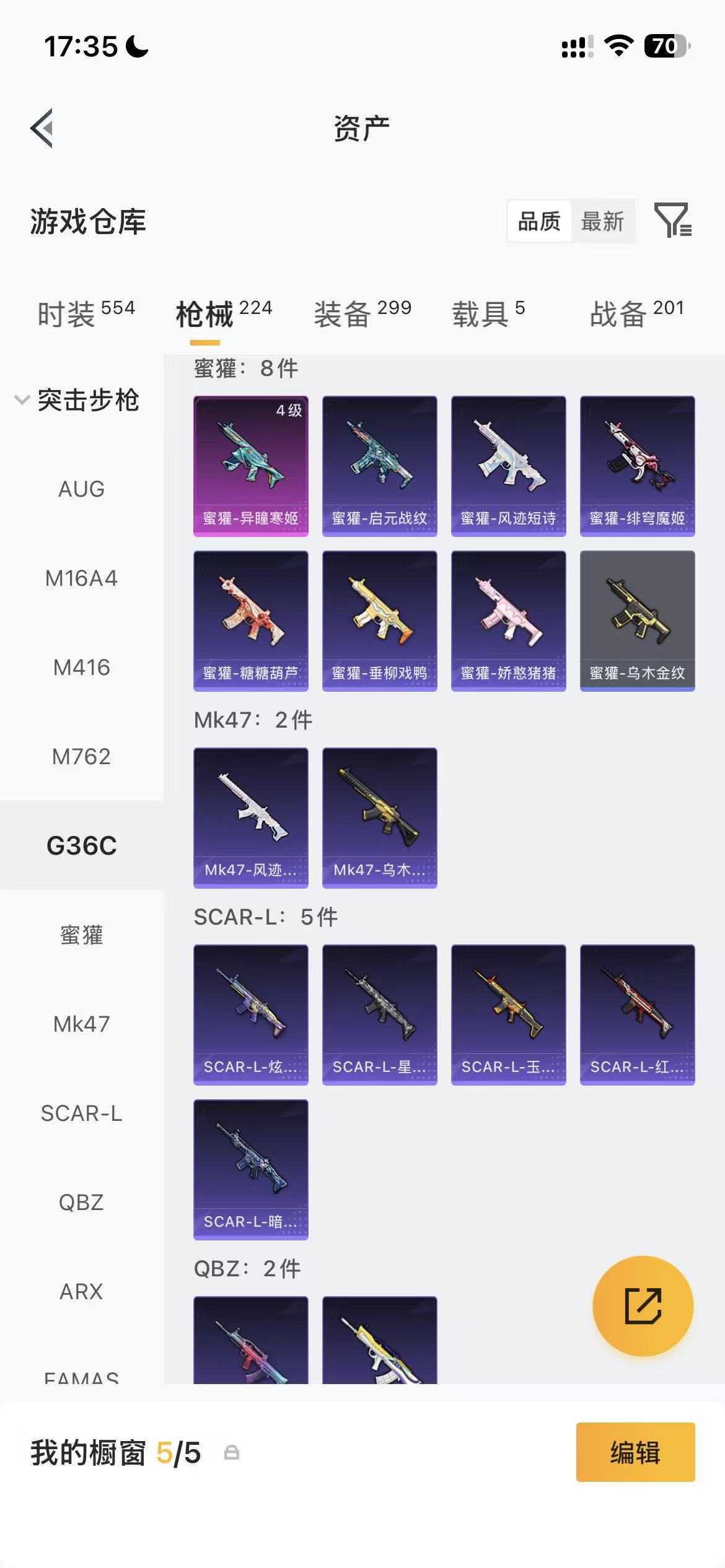
Task: Tap the yellow share floating button
Action: (x=643, y=1305)
